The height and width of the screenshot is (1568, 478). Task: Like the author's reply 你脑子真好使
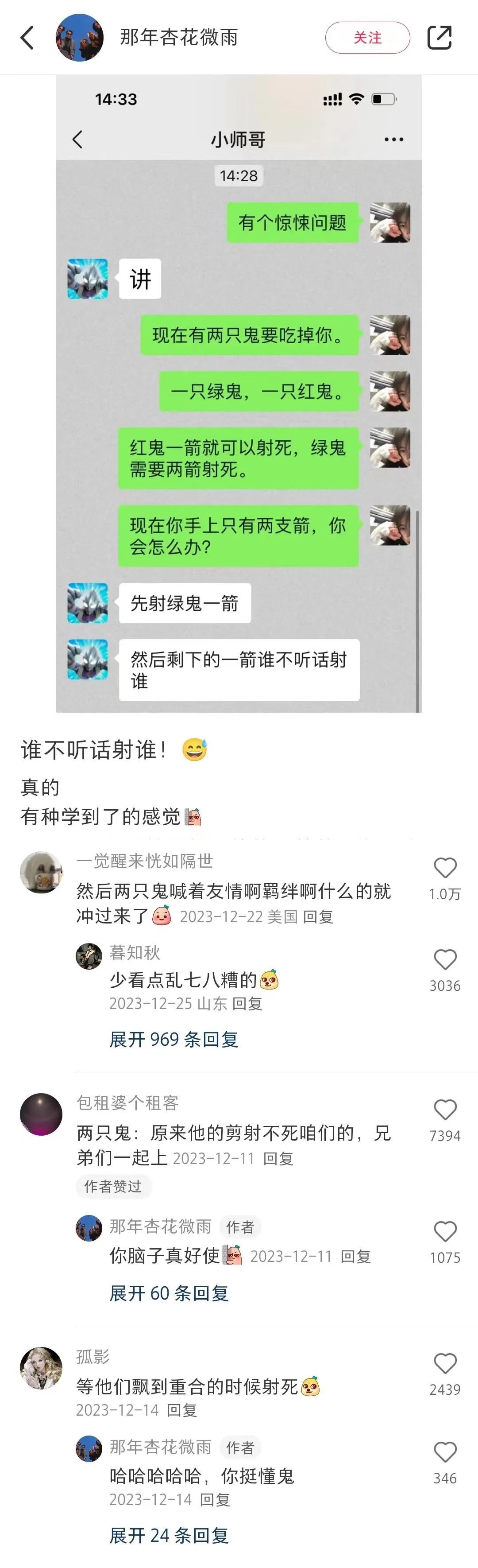[444, 1231]
